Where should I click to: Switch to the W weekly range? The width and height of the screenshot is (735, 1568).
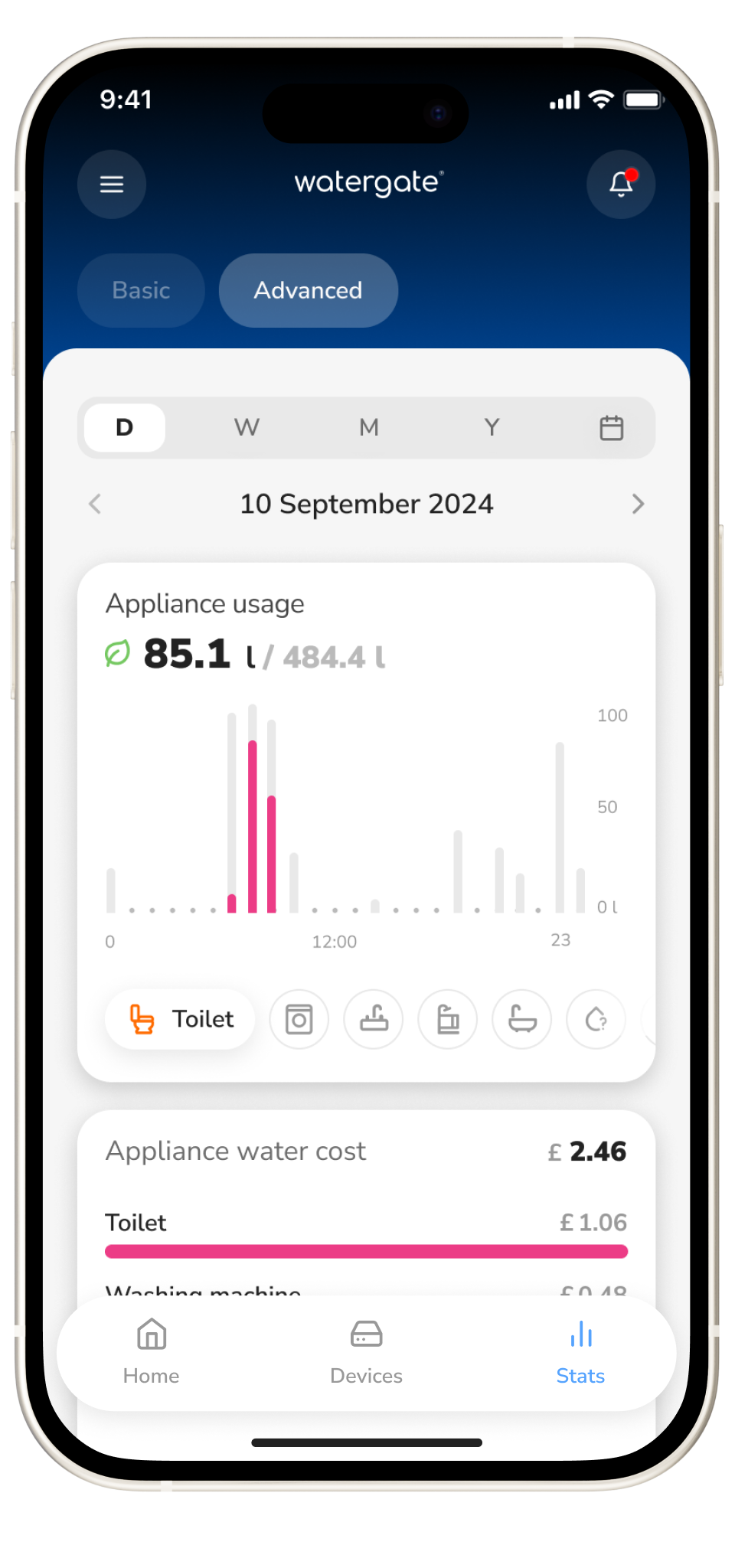click(247, 427)
